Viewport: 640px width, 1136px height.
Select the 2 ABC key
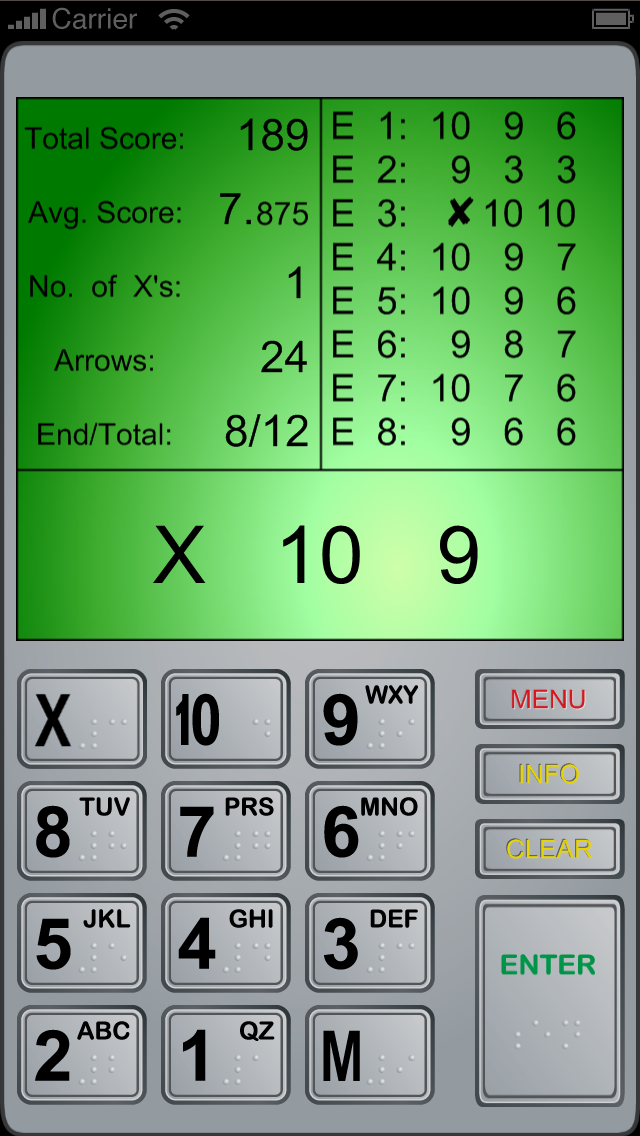[x=82, y=1055]
